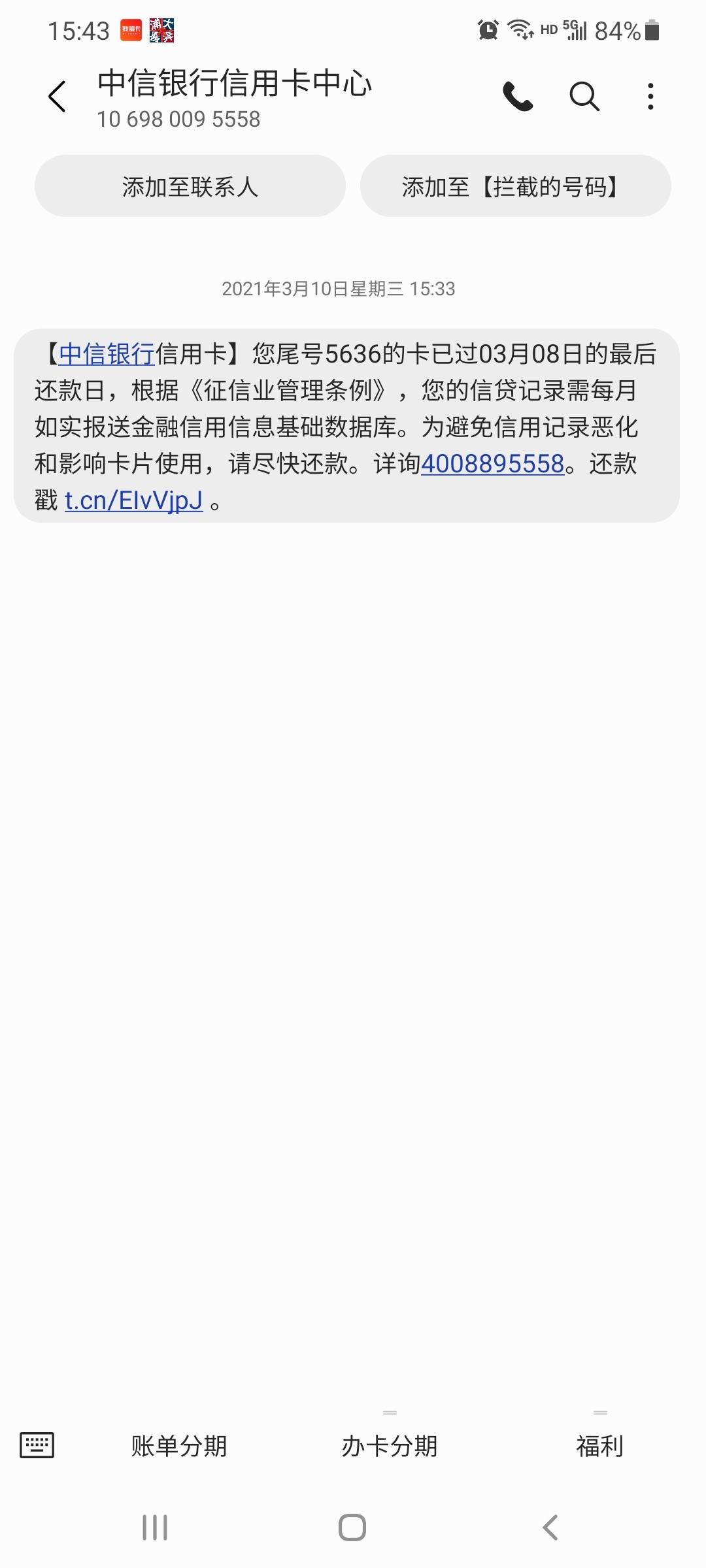This screenshot has width=706, height=1568.
Task: Open the 账单分期 menu
Action: [x=178, y=1446]
